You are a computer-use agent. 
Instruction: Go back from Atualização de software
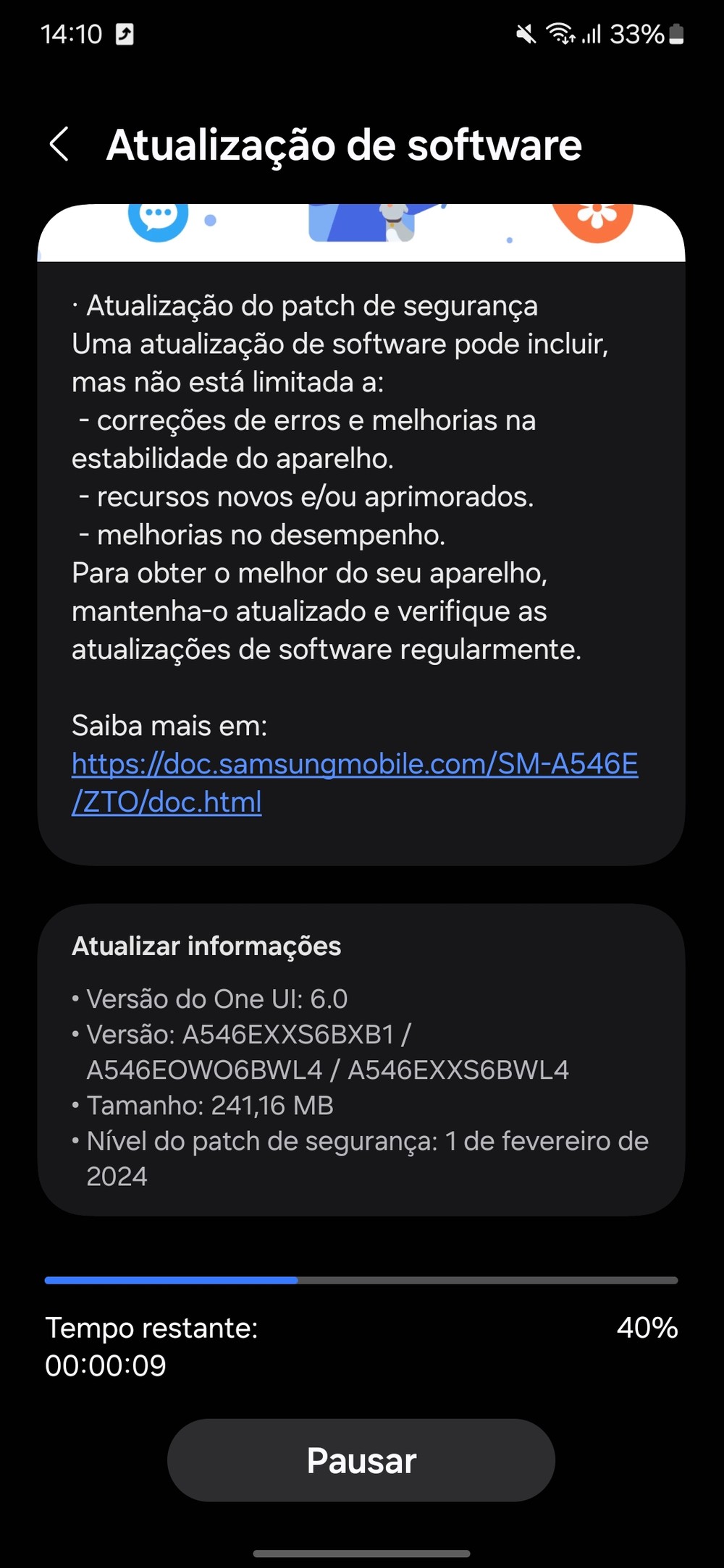(59, 144)
